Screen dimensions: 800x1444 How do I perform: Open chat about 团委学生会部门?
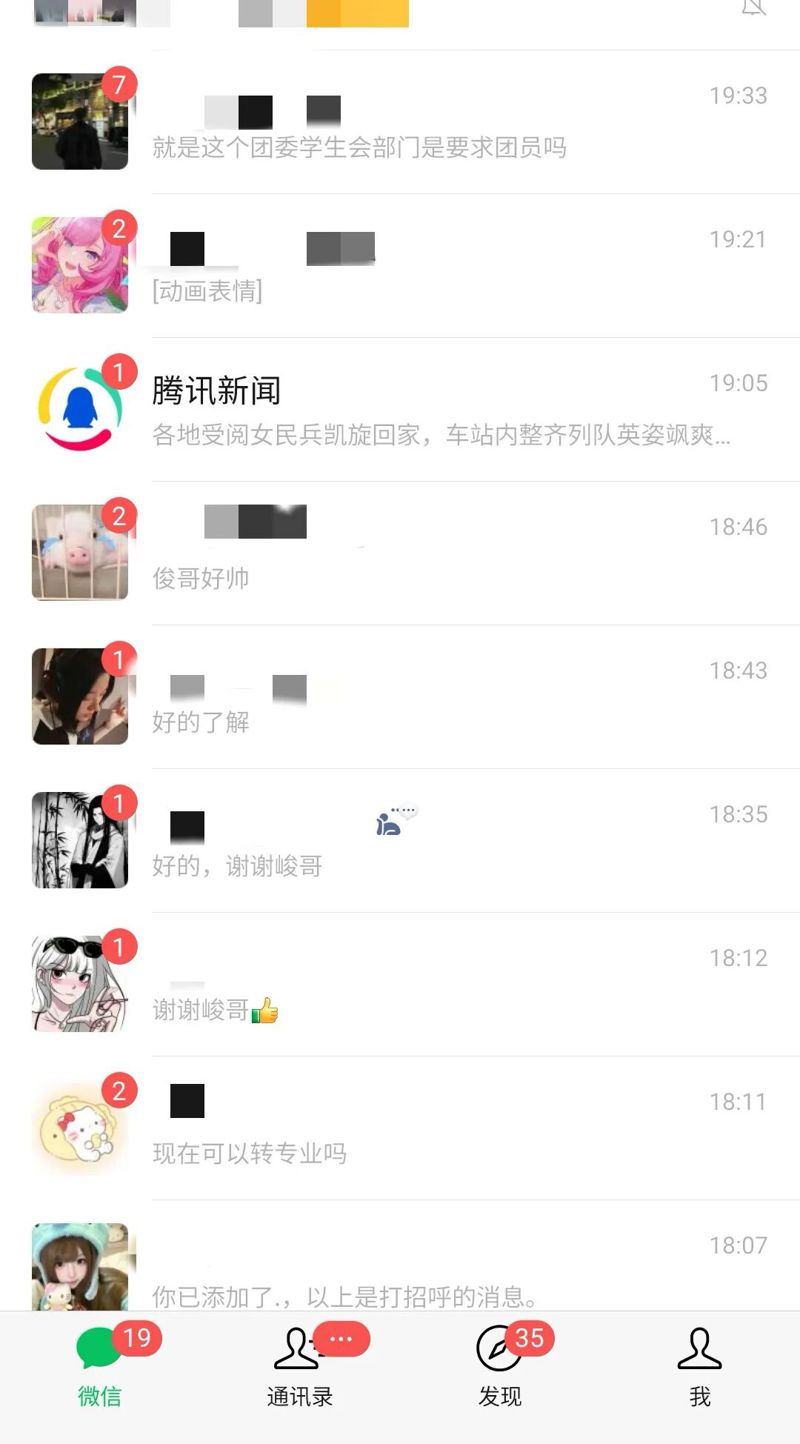[x=400, y=122]
